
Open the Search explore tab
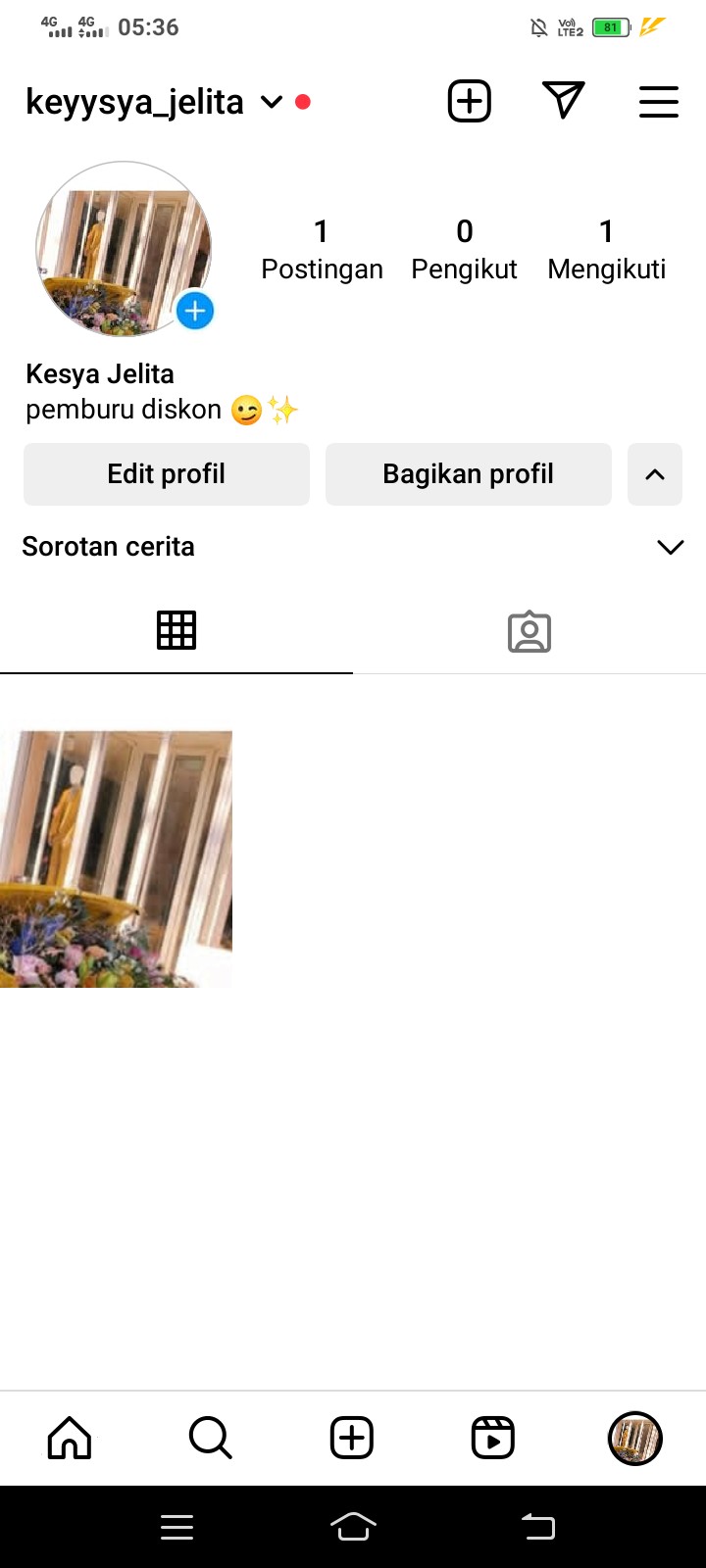(x=210, y=1438)
